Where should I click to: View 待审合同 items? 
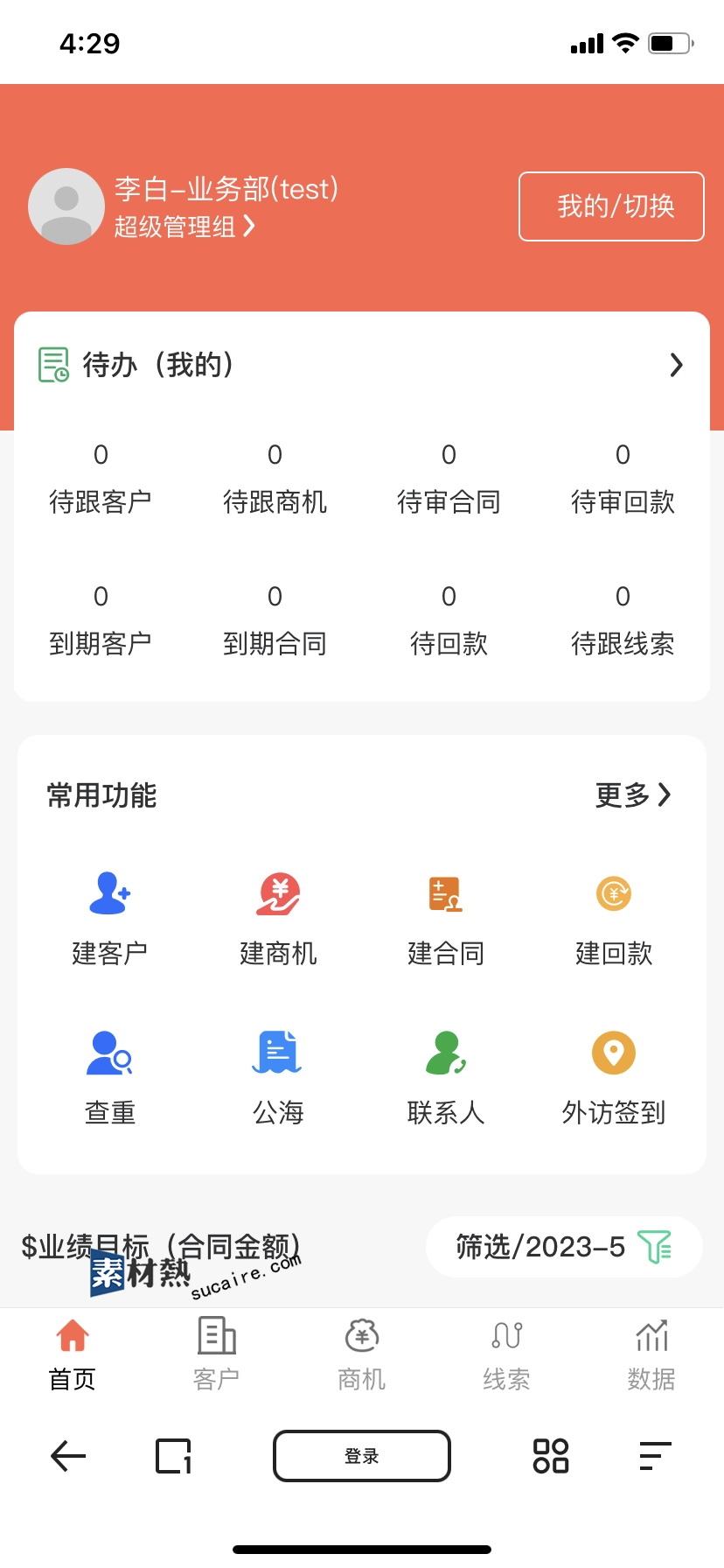click(x=449, y=479)
